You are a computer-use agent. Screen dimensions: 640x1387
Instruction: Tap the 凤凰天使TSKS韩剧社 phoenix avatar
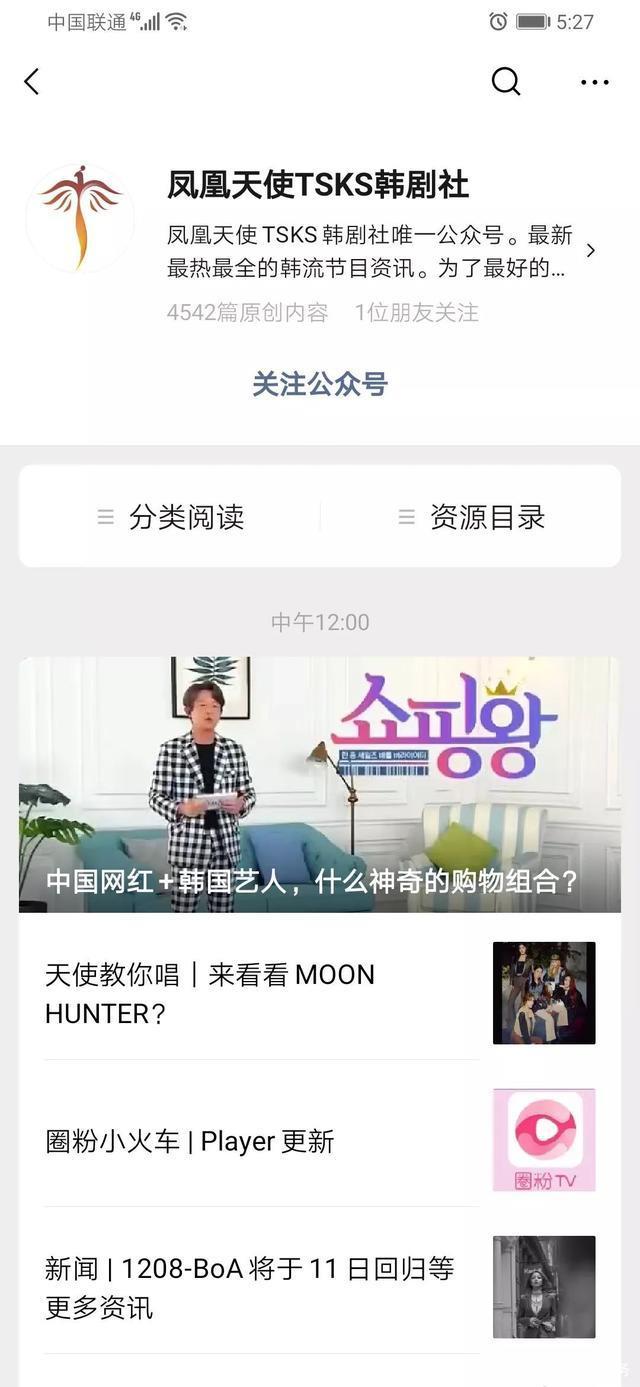(80, 218)
